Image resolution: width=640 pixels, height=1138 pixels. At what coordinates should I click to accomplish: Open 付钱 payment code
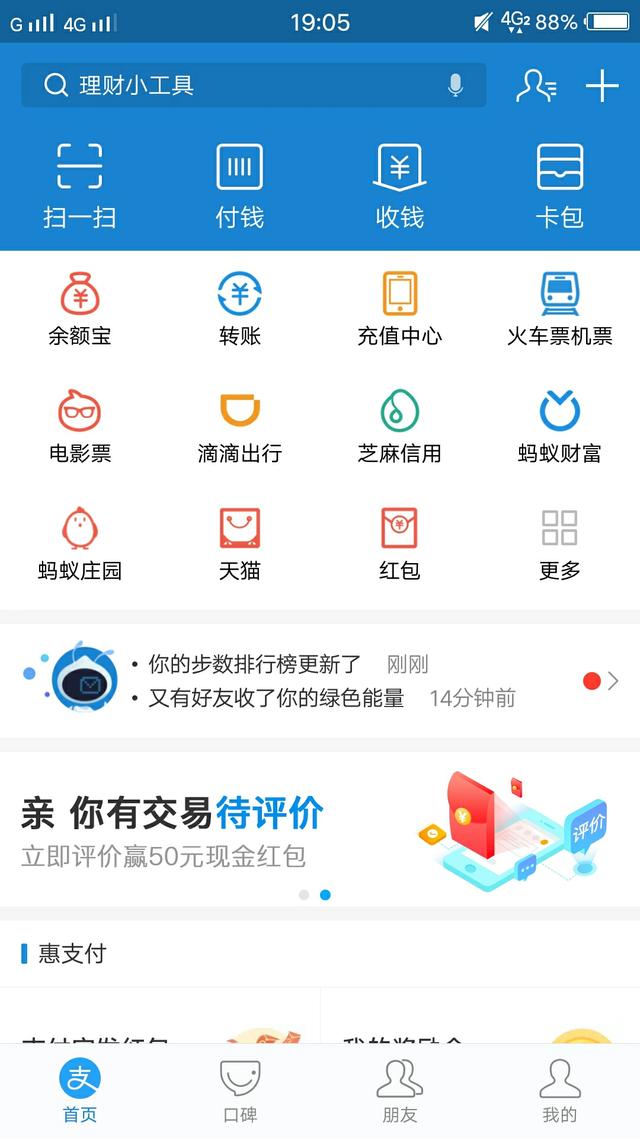pyautogui.click(x=240, y=186)
